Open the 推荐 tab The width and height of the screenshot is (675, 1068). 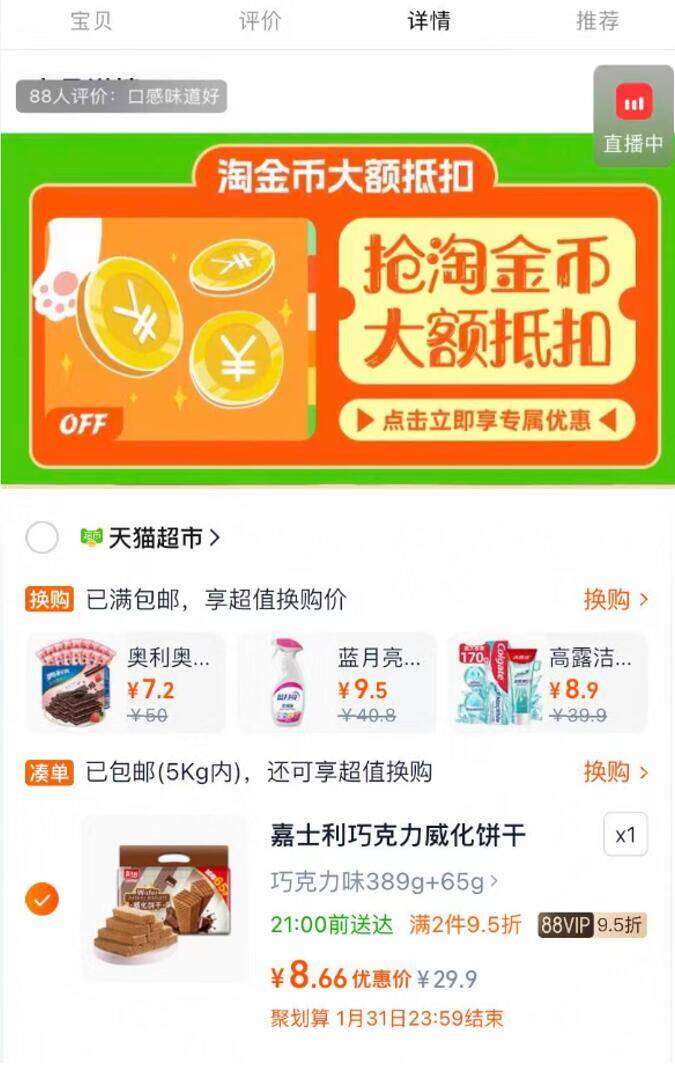tap(597, 21)
